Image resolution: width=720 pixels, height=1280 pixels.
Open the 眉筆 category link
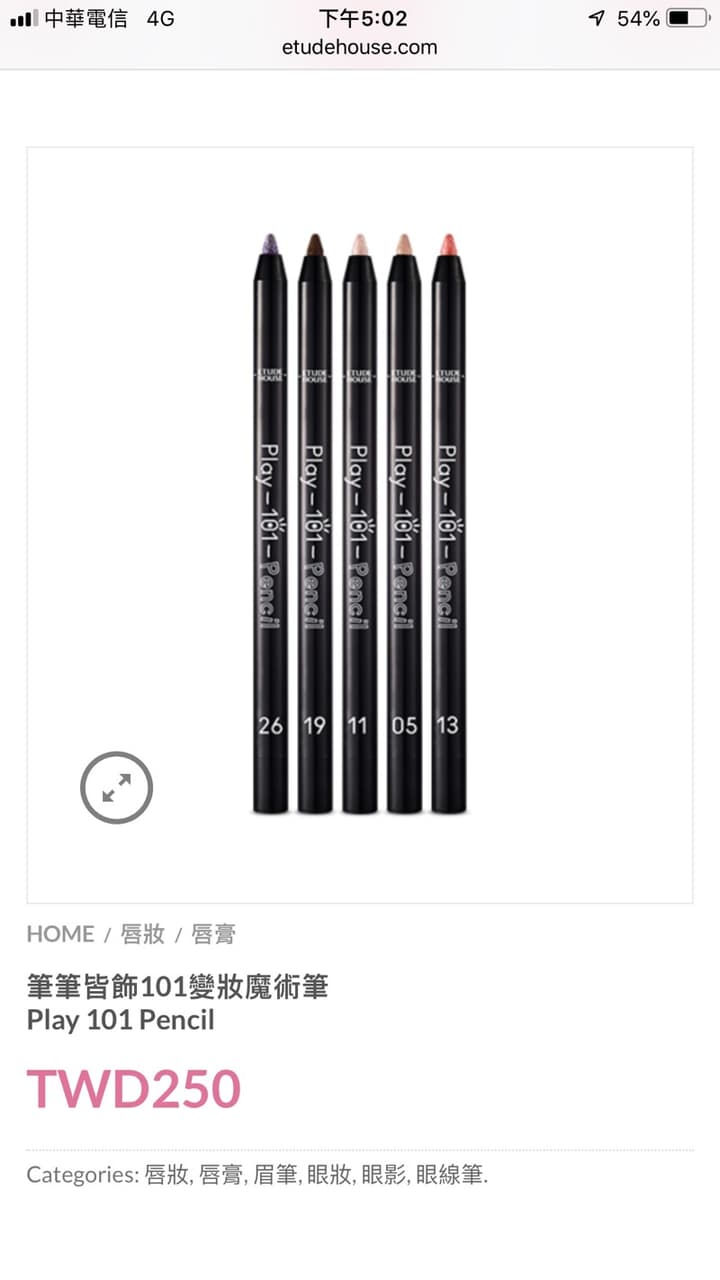point(275,1174)
